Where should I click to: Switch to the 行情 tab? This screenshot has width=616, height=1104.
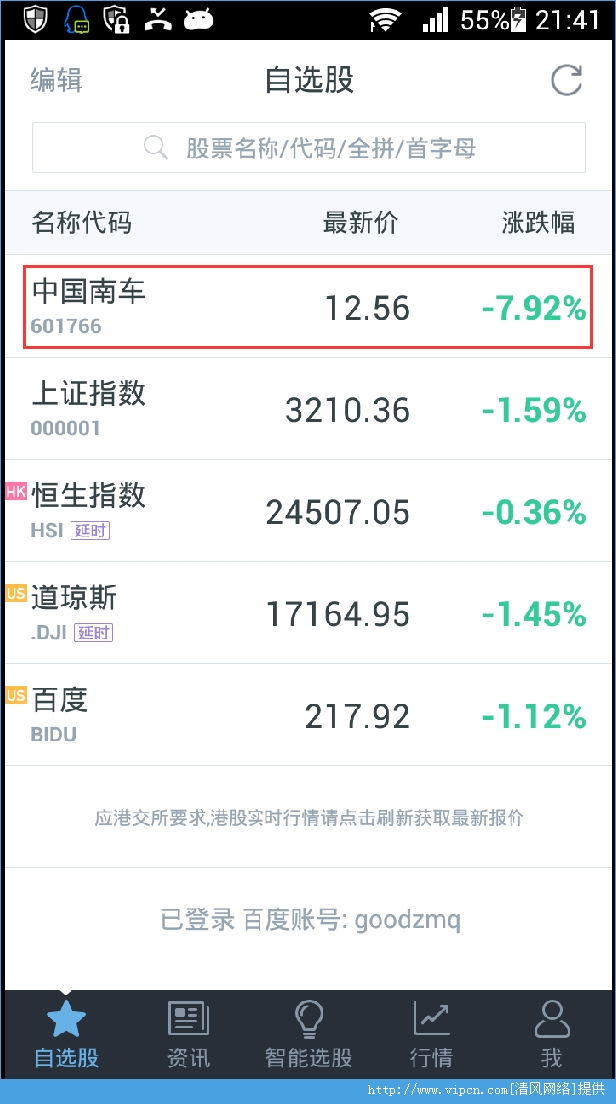(x=431, y=1034)
